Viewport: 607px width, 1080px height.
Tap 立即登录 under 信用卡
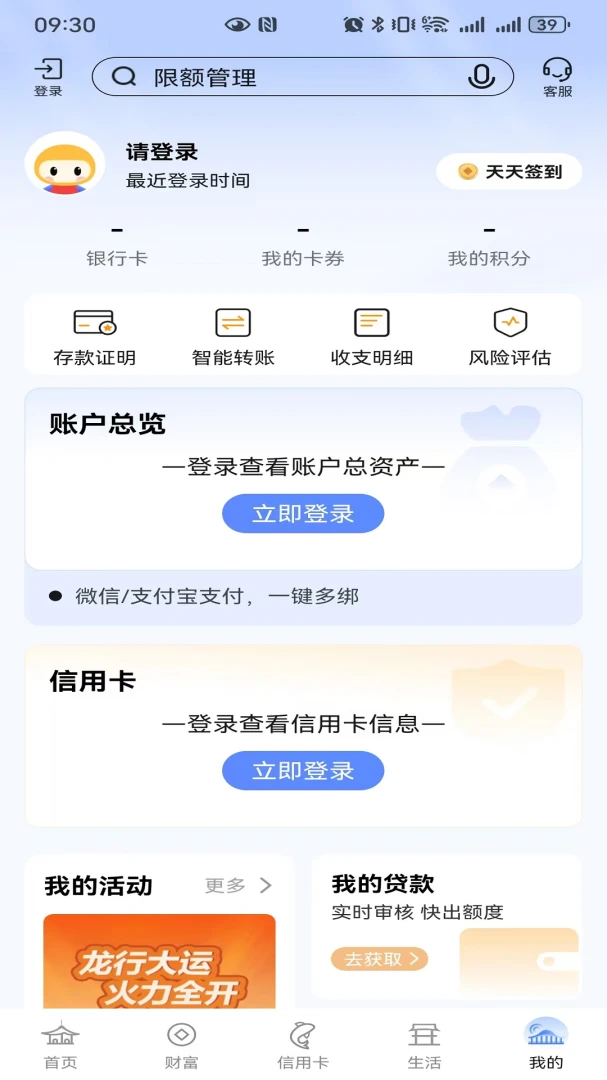303,771
